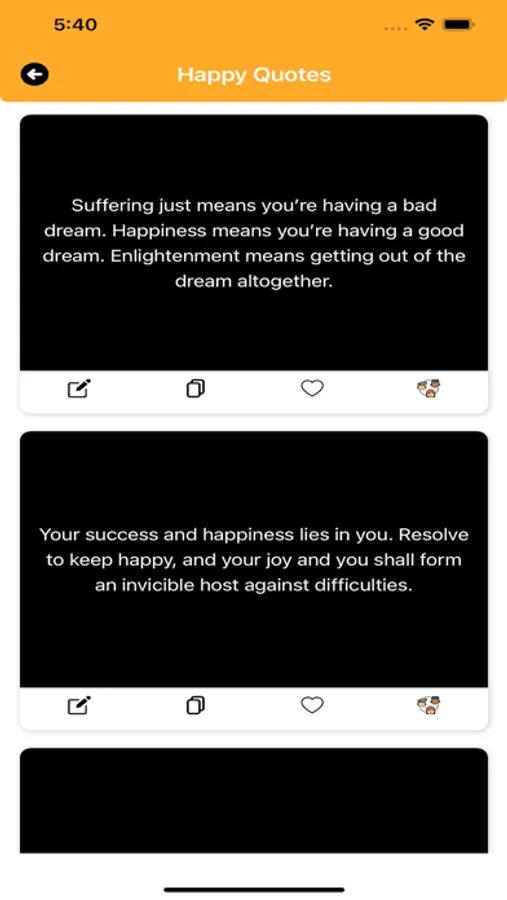Go back using the arrow in the header
The width and height of the screenshot is (507, 900).
click(34, 75)
